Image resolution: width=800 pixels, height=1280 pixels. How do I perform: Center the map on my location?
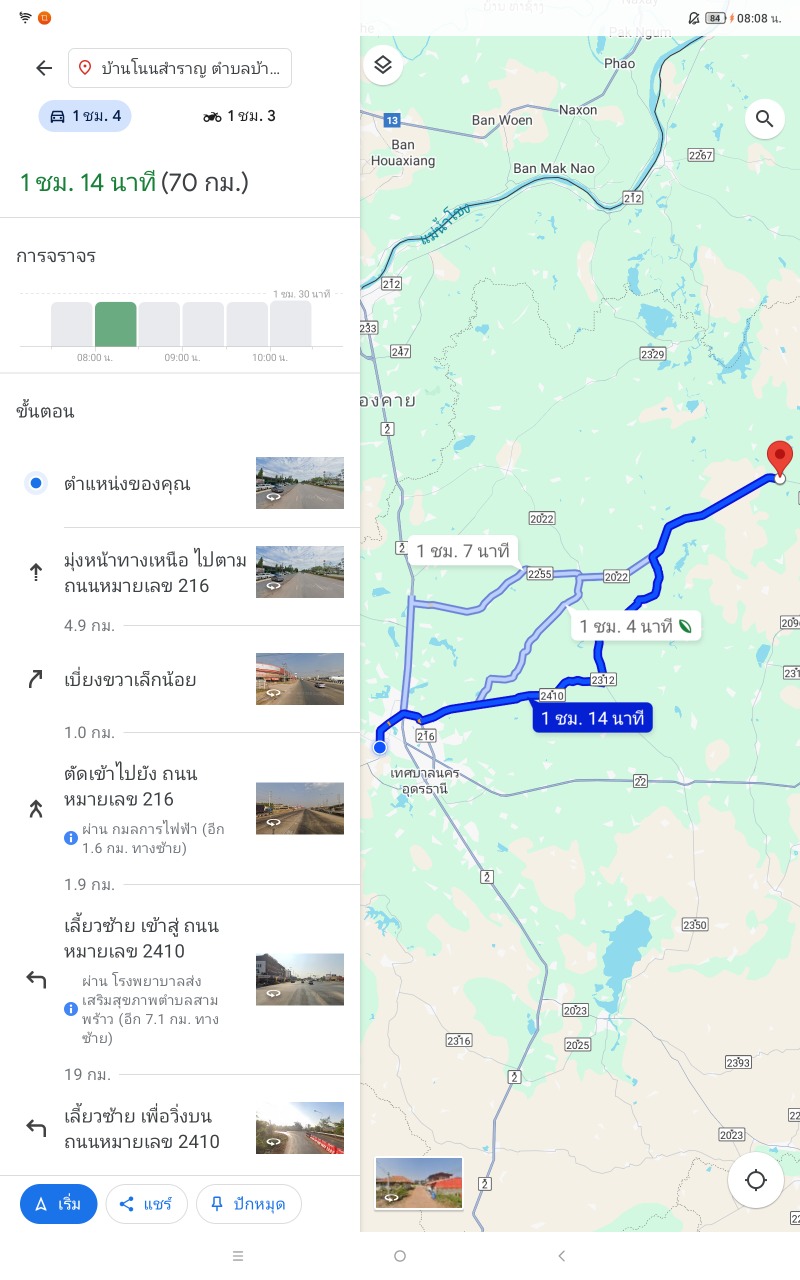click(x=756, y=1180)
